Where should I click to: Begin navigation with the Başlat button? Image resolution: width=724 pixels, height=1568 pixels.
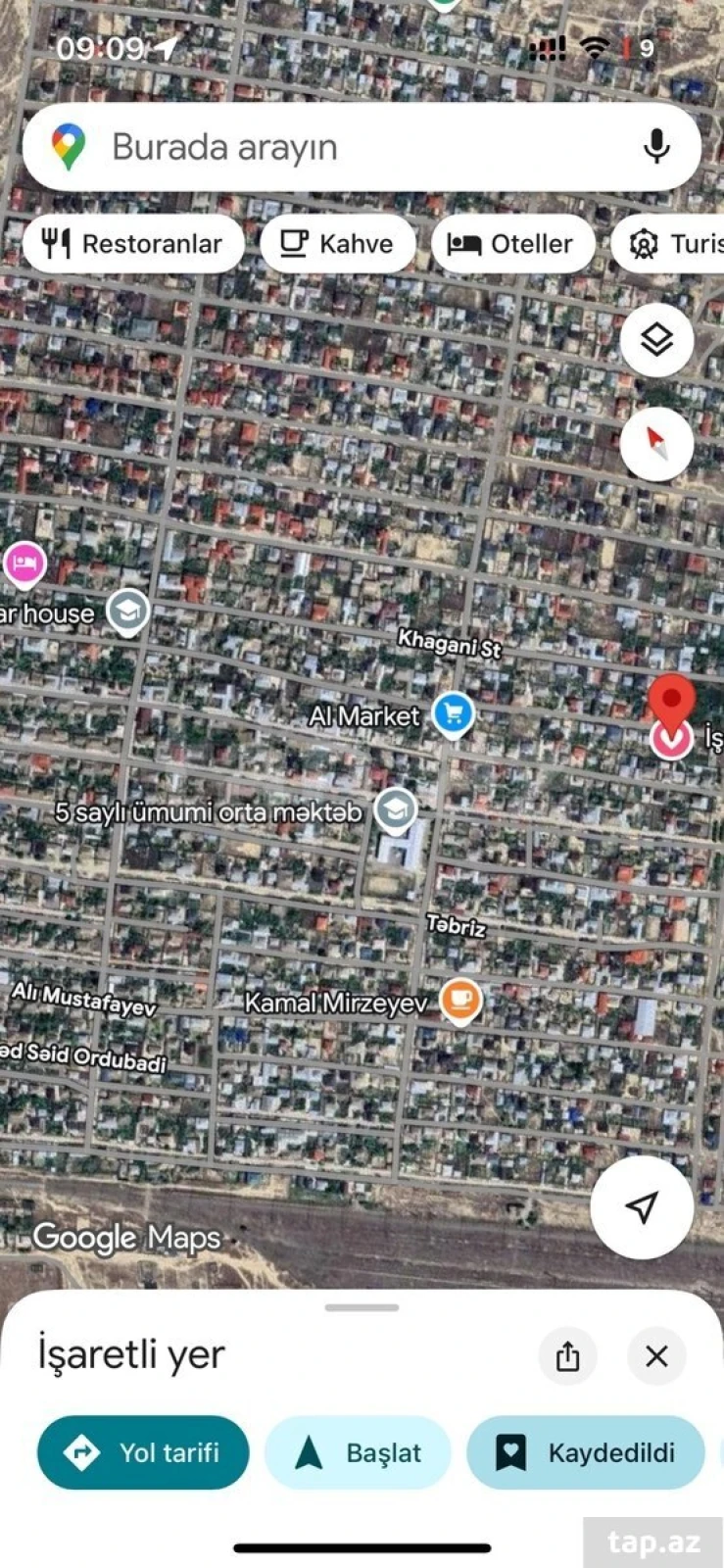pyautogui.click(x=358, y=1453)
